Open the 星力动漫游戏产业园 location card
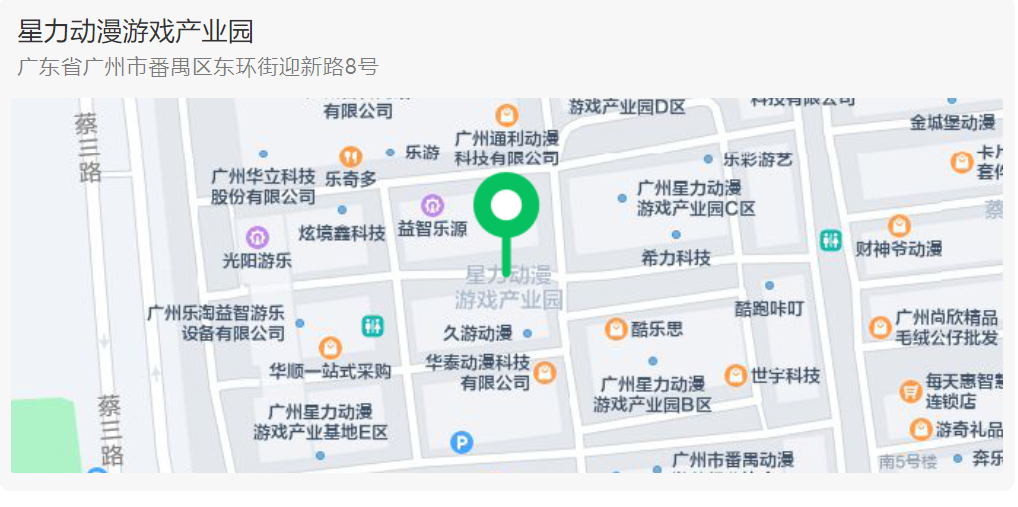Viewport: 1018px width, 507px height. [x=136, y=31]
